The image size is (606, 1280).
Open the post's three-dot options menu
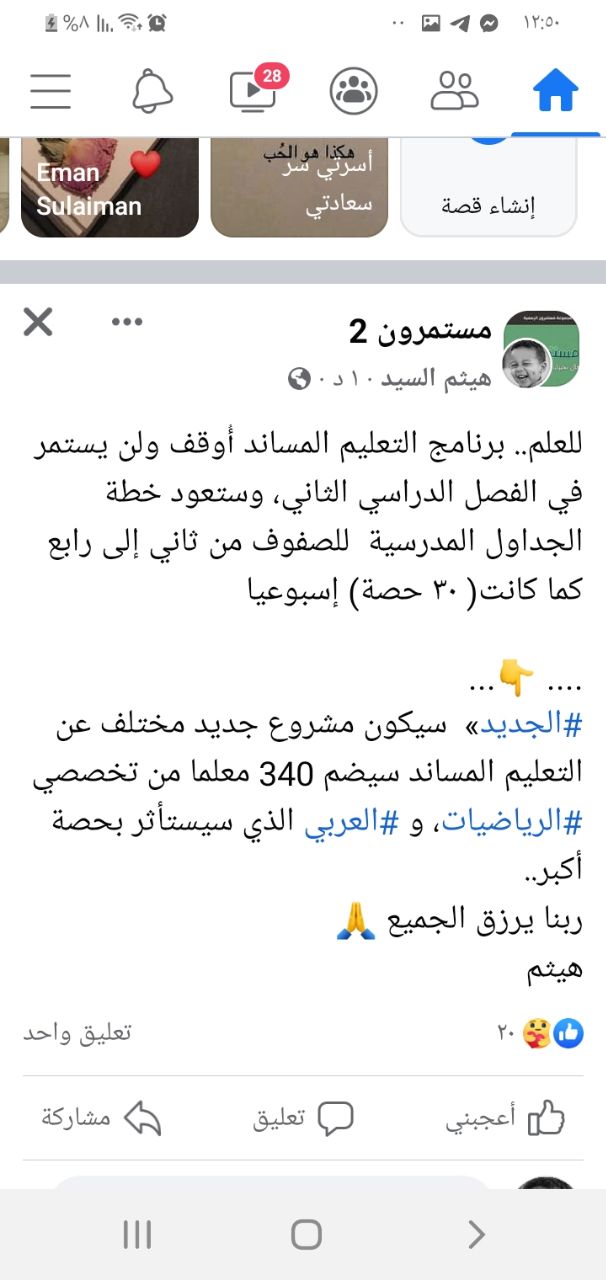click(127, 322)
